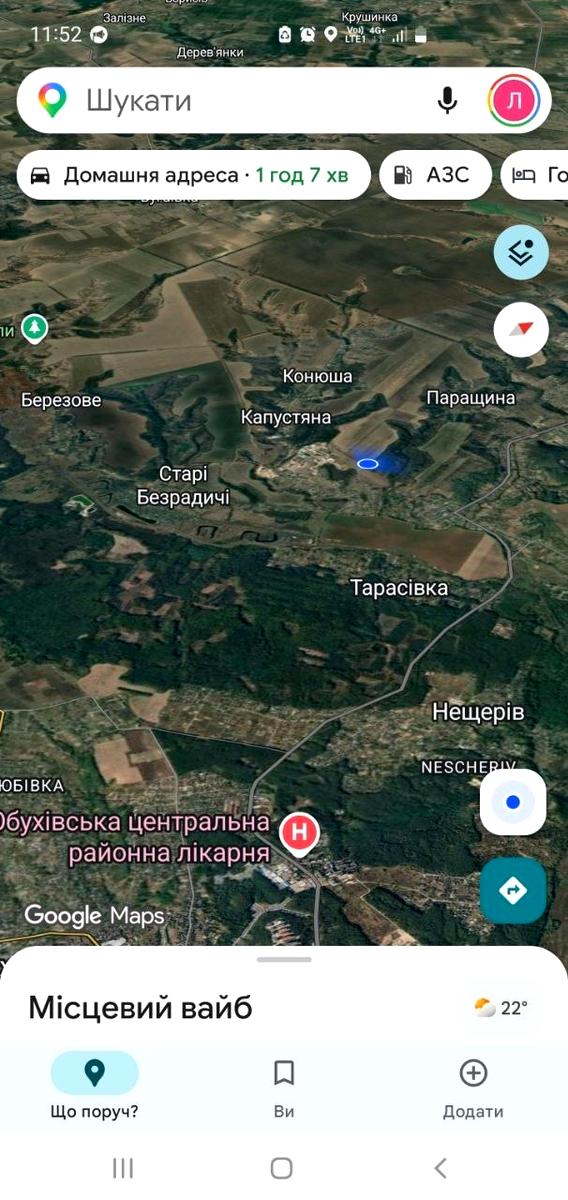Switch to the Ви tab
This screenshot has height=1200, width=568.
(x=284, y=1086)
